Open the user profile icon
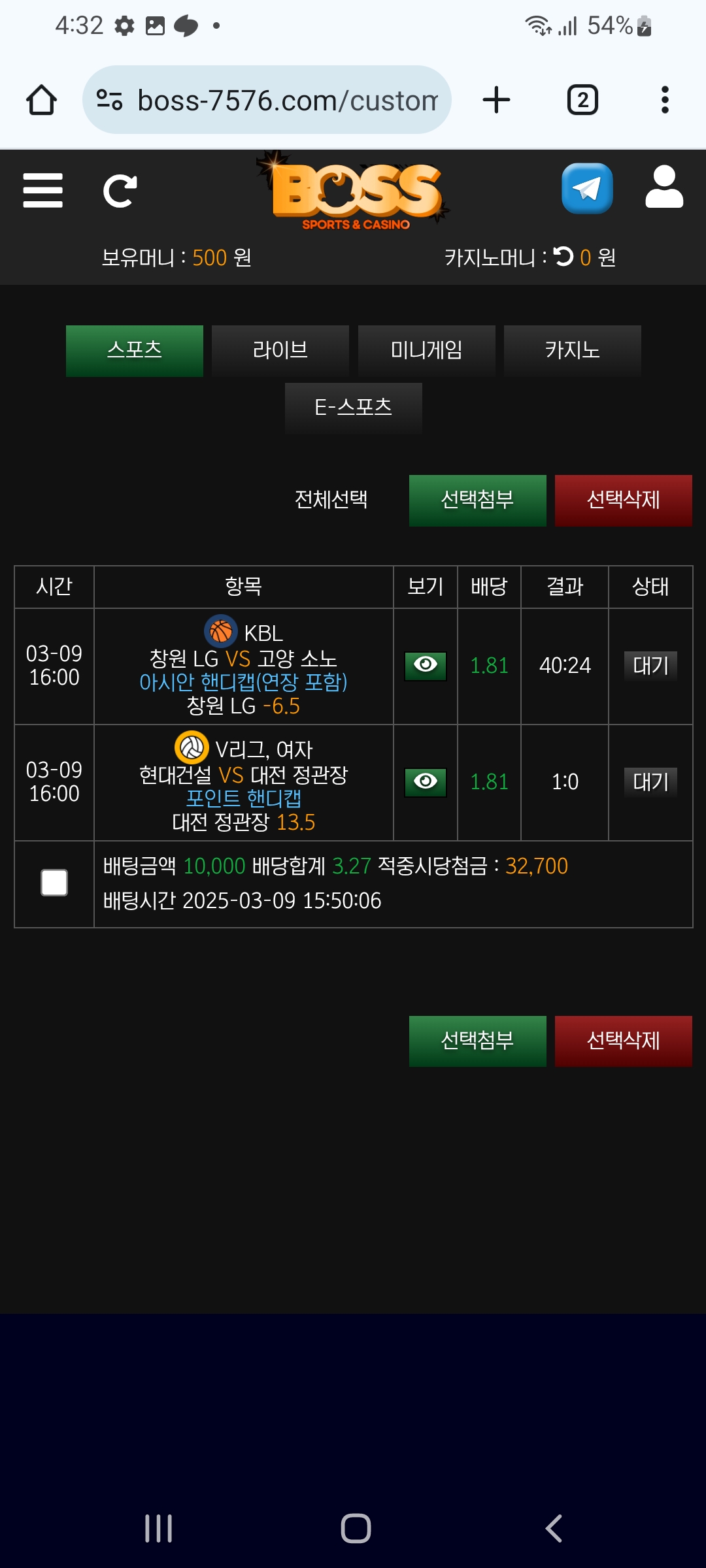706x1568 pixels. pyautogui.click(x=664, y=188)
